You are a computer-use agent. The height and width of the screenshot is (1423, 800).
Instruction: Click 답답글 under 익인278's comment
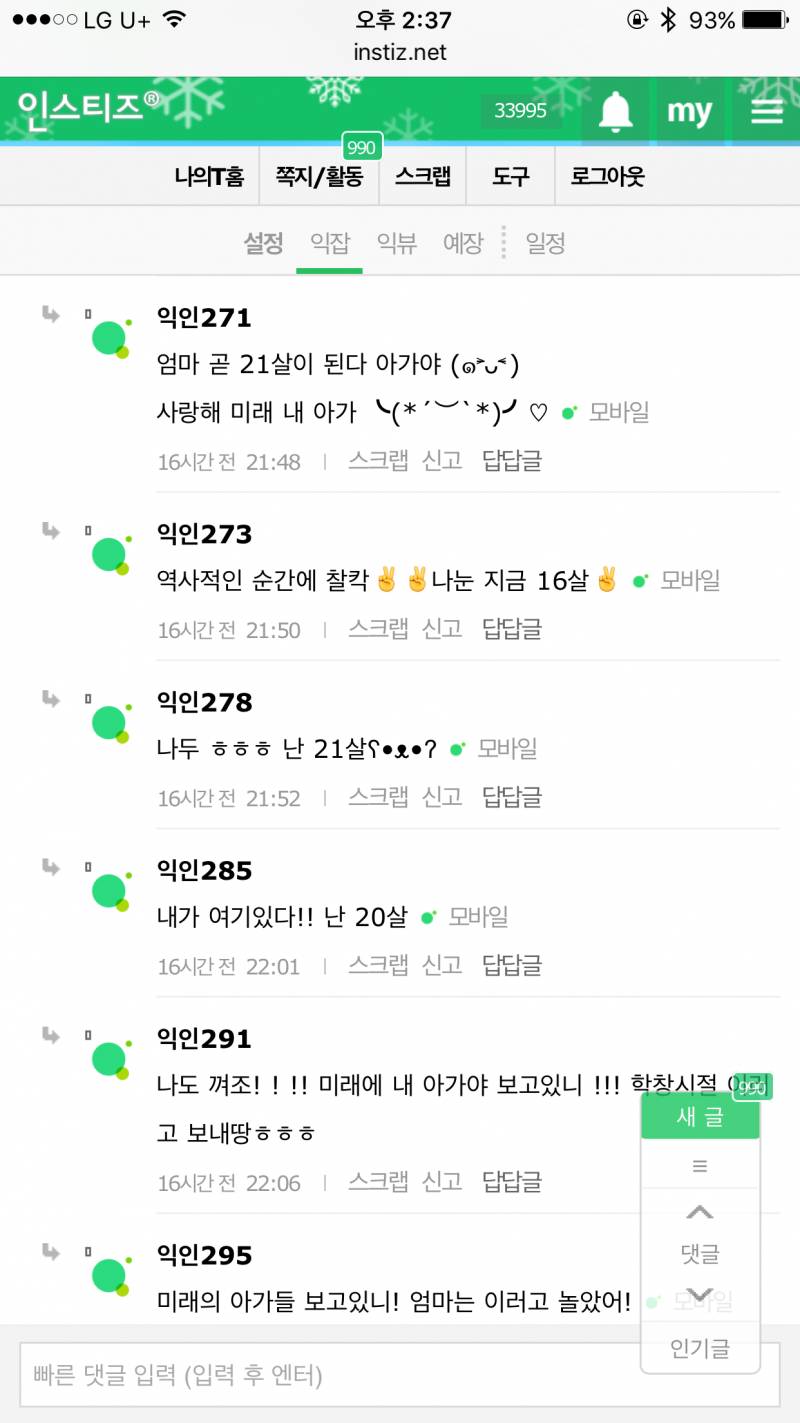click(512, 797)
